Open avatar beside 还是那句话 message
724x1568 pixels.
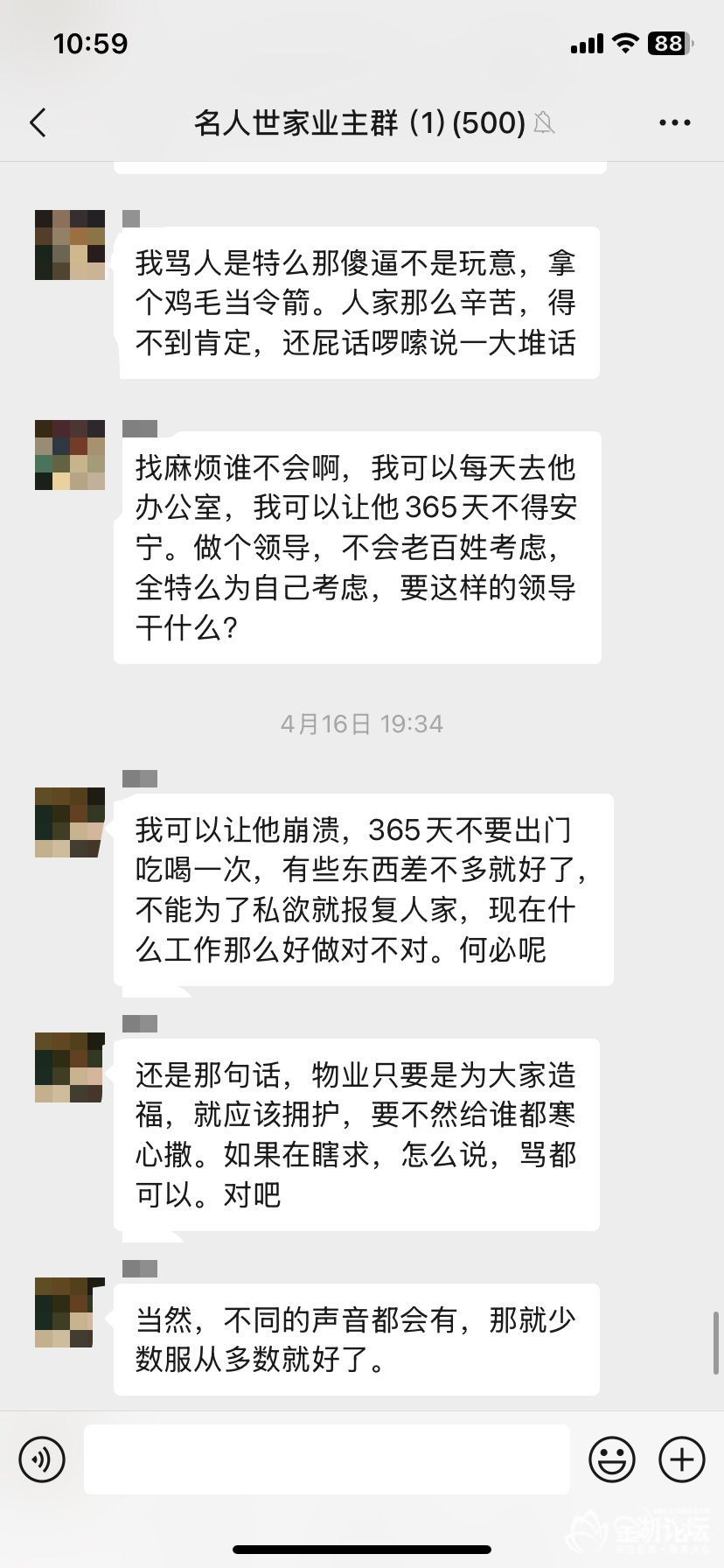coord(70,1067)
